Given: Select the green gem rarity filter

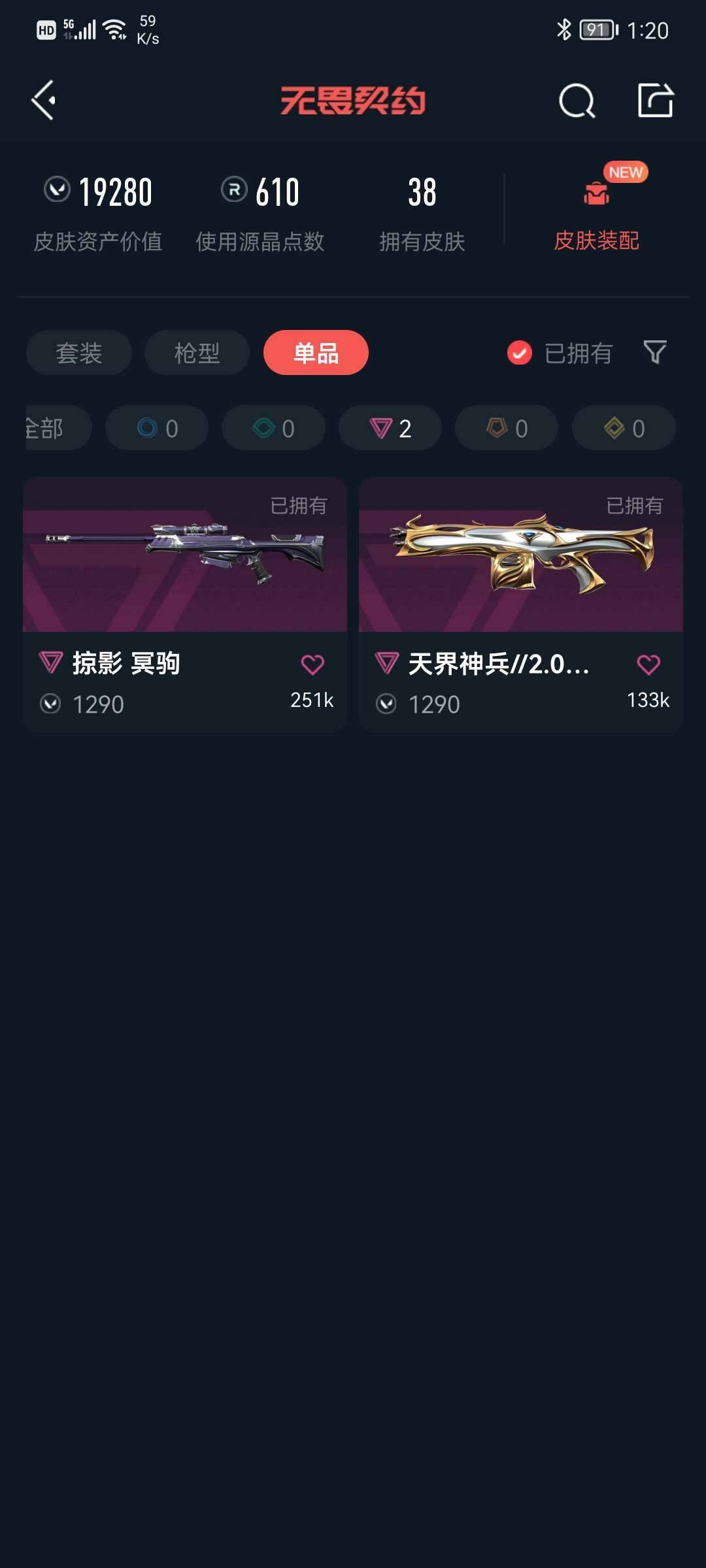Looking at the screenshot, I should click(x=273, y=427).
